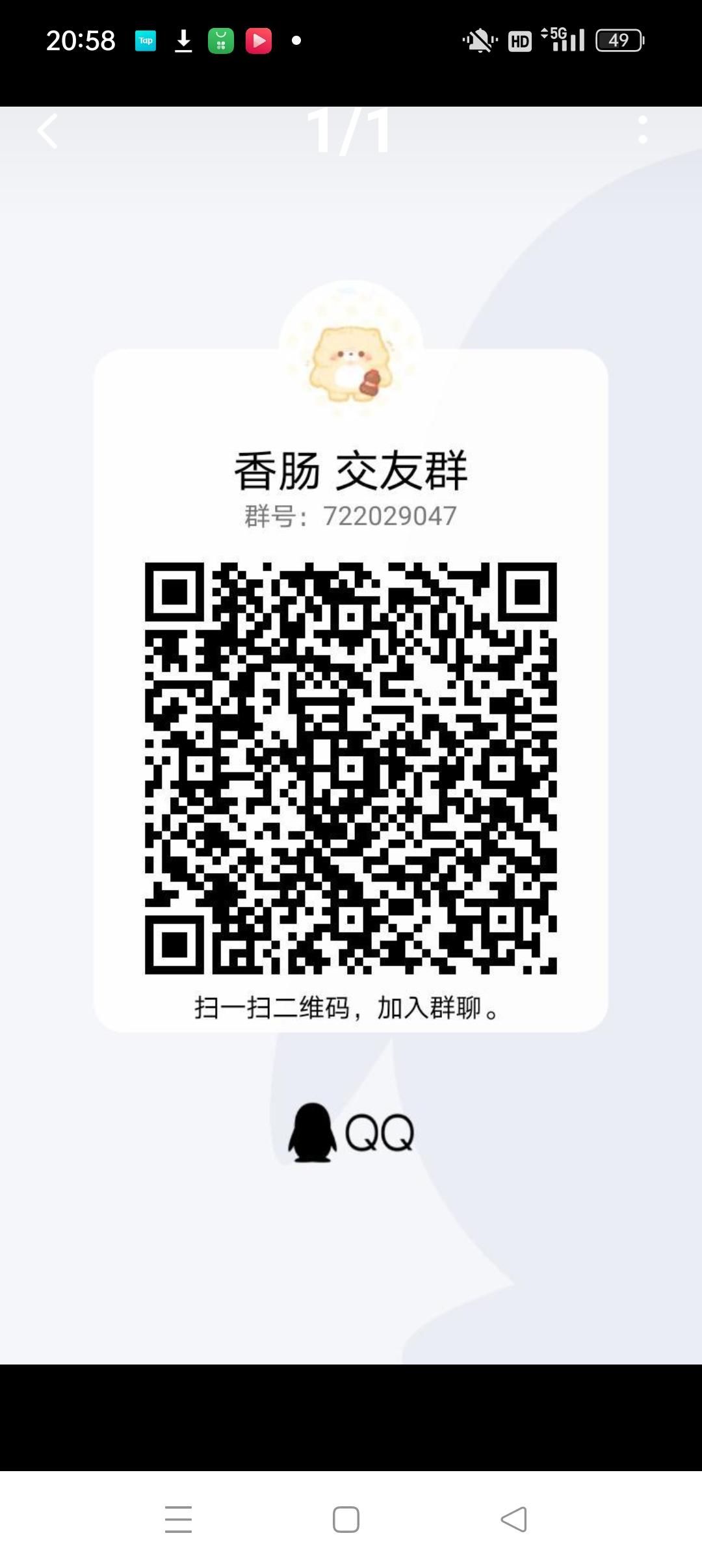Tap the battery level indicator showing 49
Viewport: 702px width, 1568px height.
coord(618,40)
